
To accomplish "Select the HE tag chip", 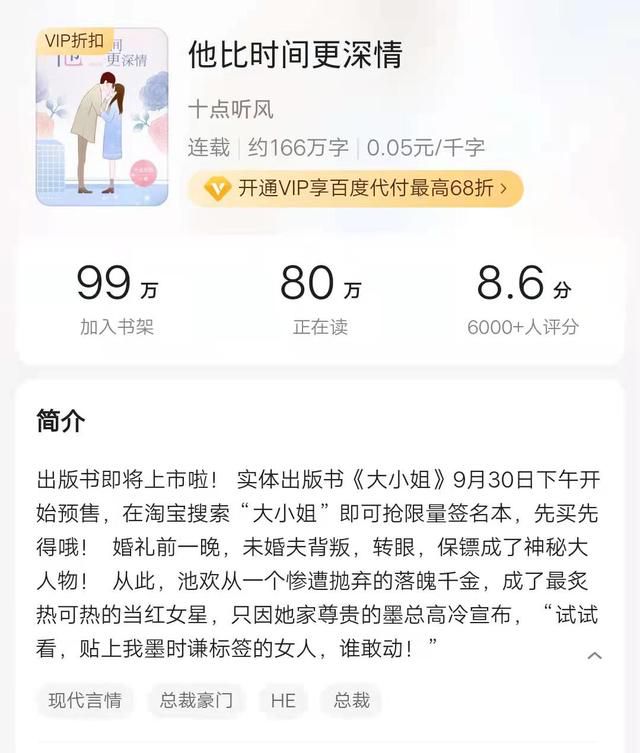I will [283, 700].
